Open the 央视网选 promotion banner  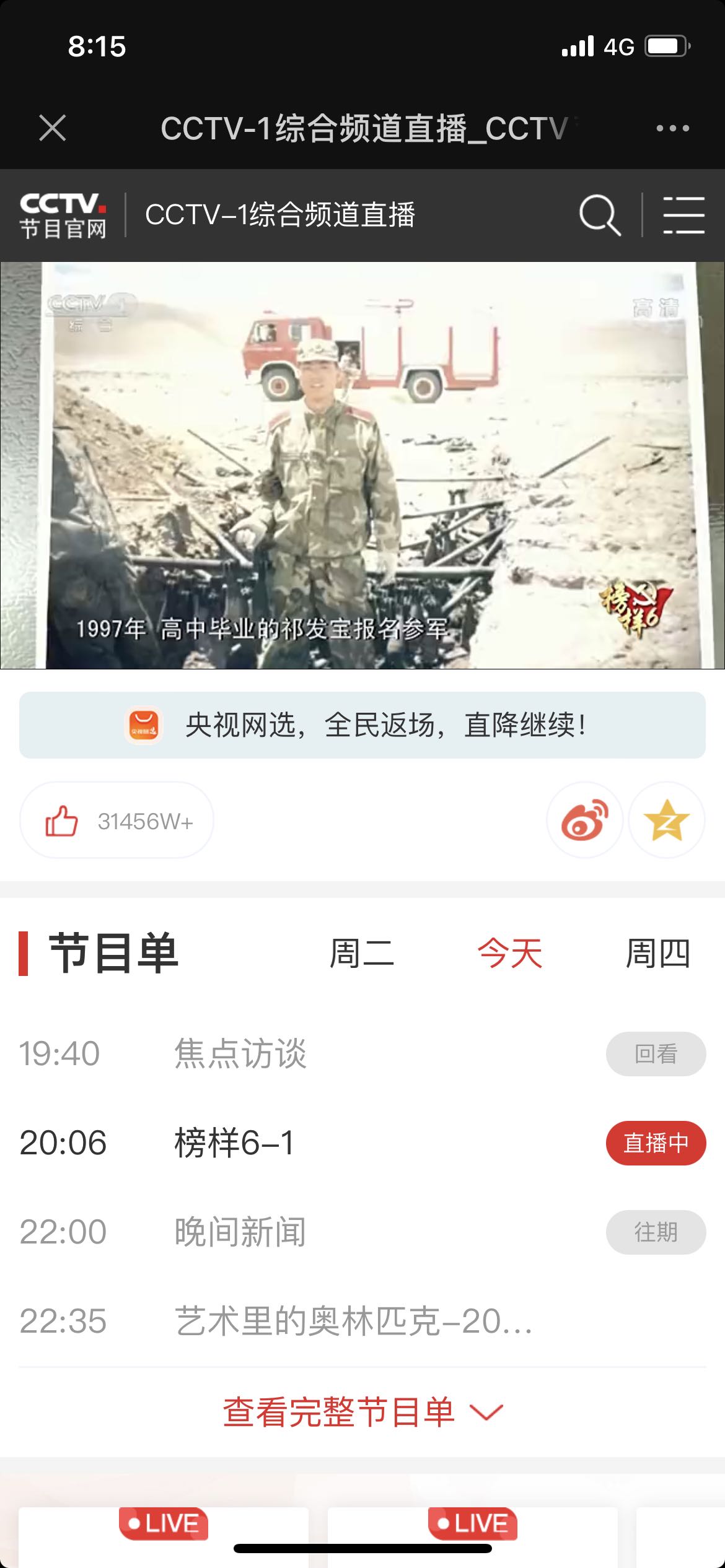[362, 725]
